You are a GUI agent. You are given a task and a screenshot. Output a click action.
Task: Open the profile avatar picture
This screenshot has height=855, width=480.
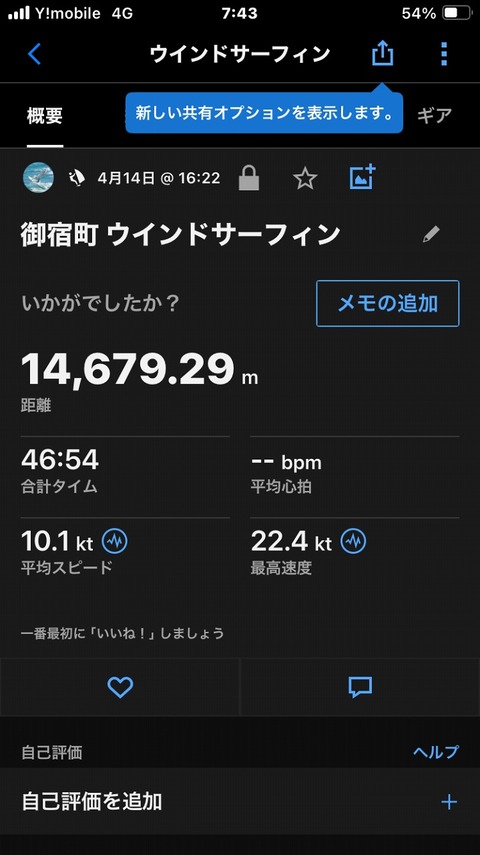pyautogui.click(x=38, y=177)
